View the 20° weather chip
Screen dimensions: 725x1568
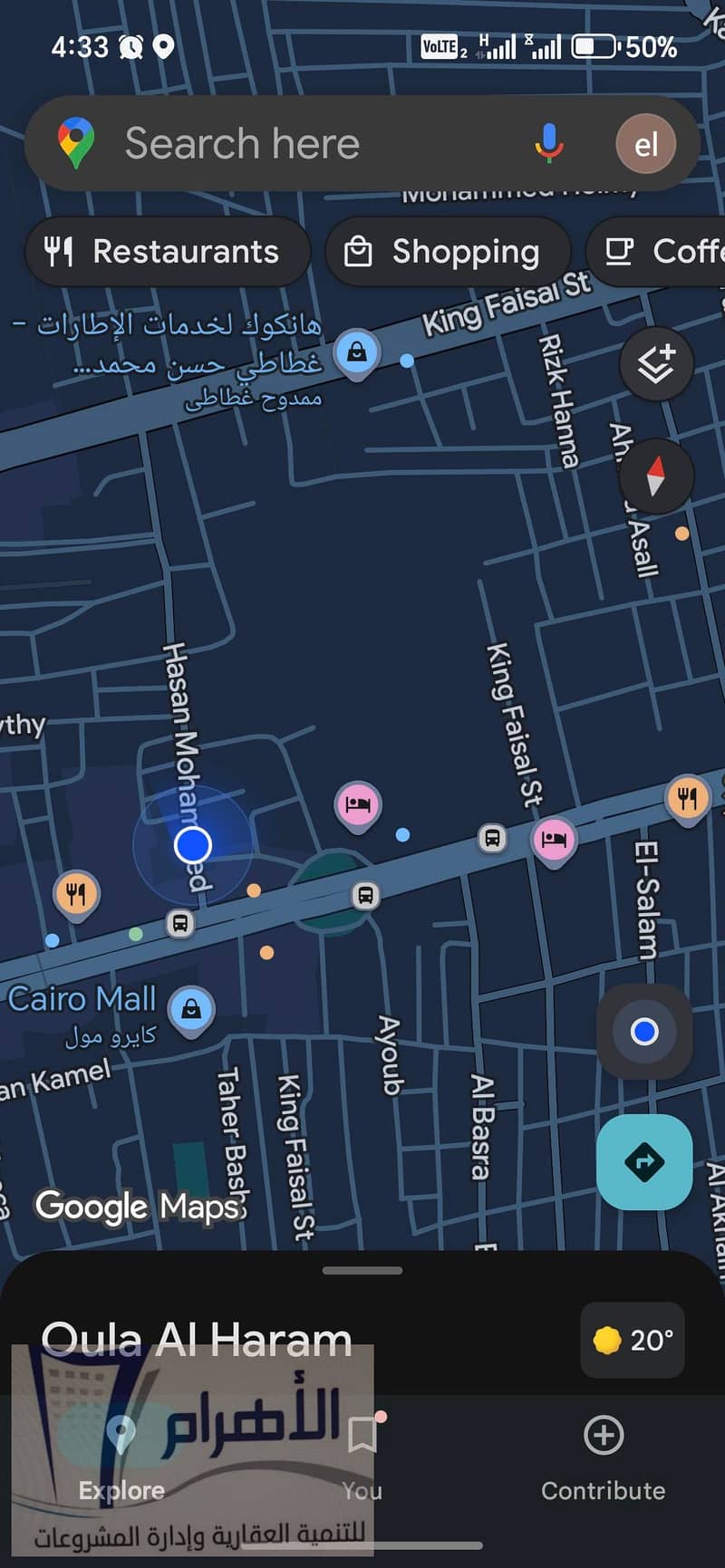pos(633,1340)
